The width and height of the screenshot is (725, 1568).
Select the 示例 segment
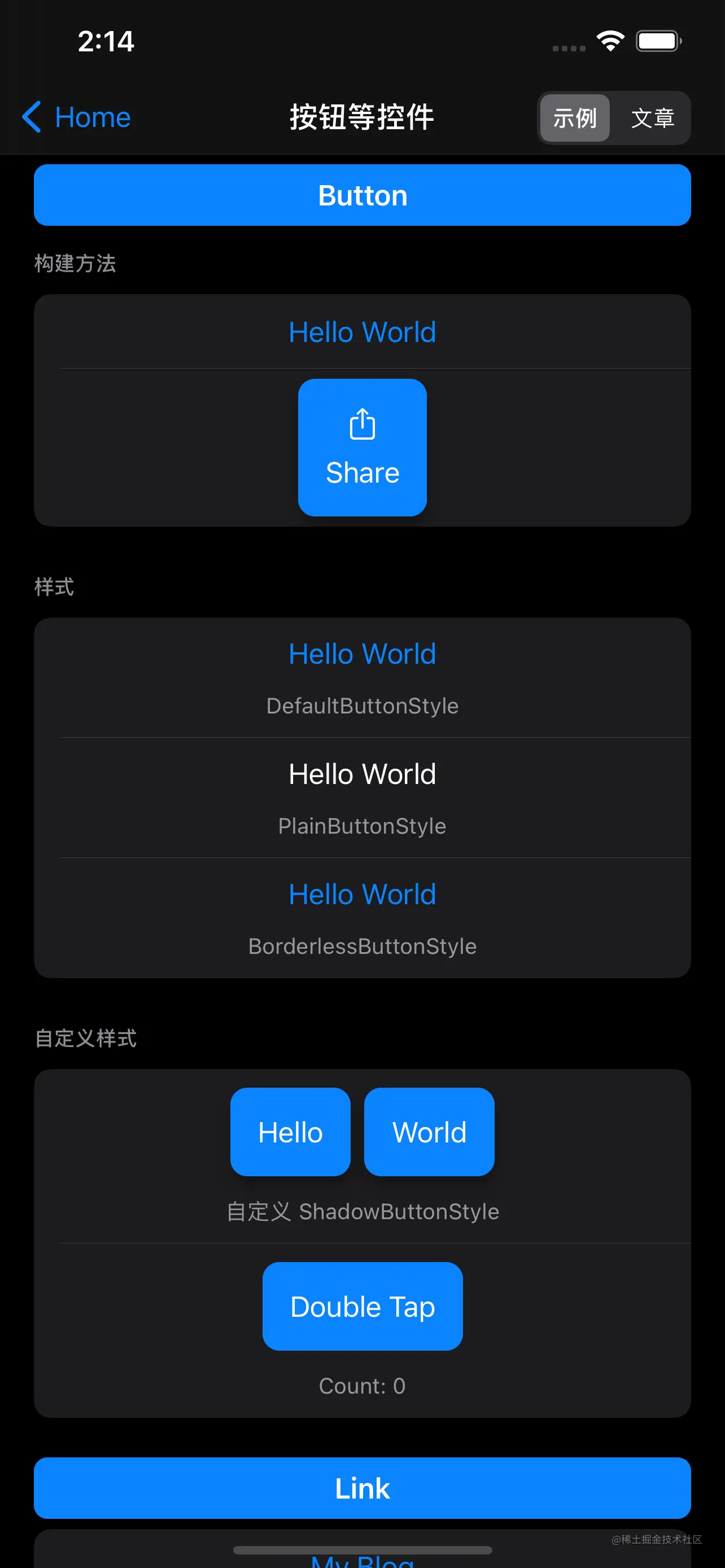575,118
